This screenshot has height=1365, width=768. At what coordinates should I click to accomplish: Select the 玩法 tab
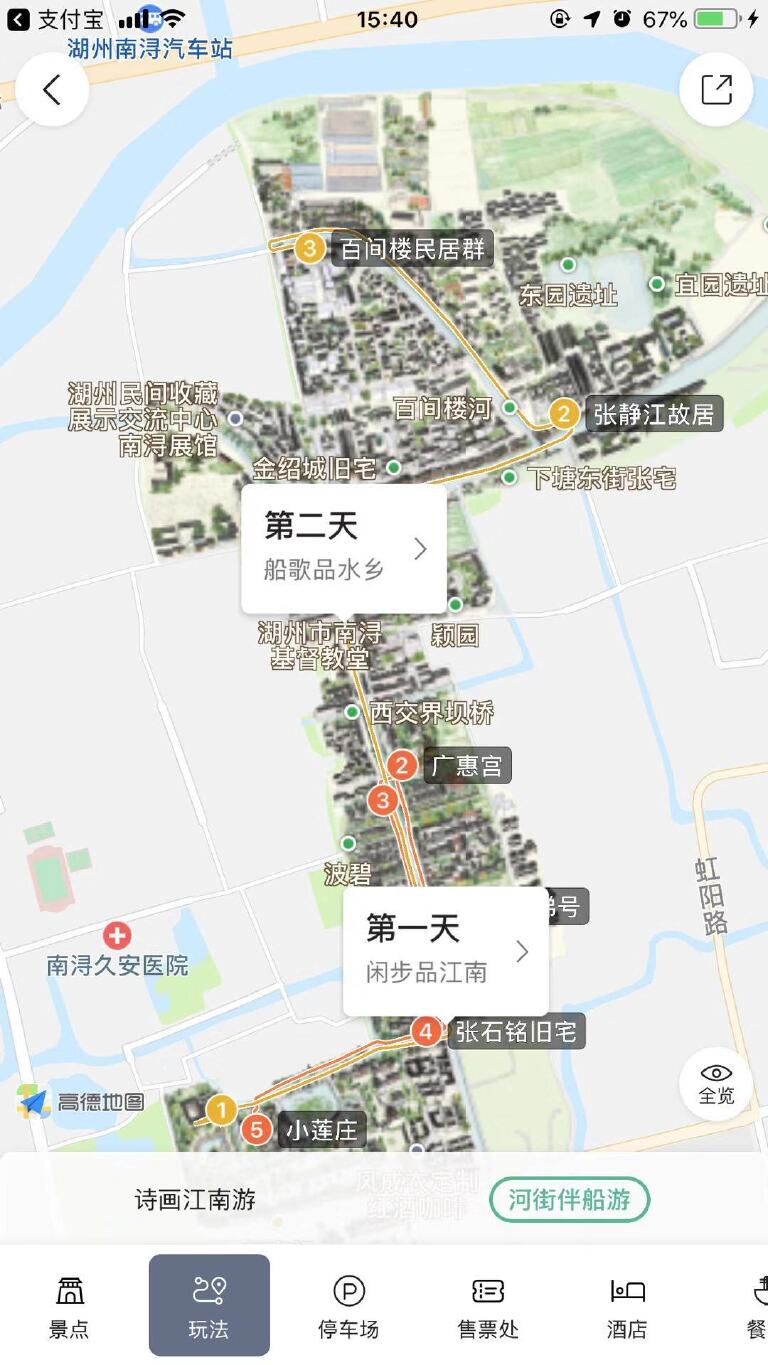[x=209, y=1306]
